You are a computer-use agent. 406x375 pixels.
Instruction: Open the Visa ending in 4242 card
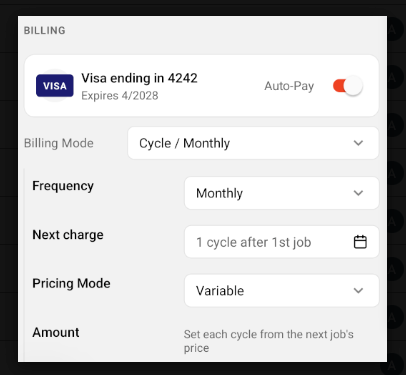coord(201,86)
